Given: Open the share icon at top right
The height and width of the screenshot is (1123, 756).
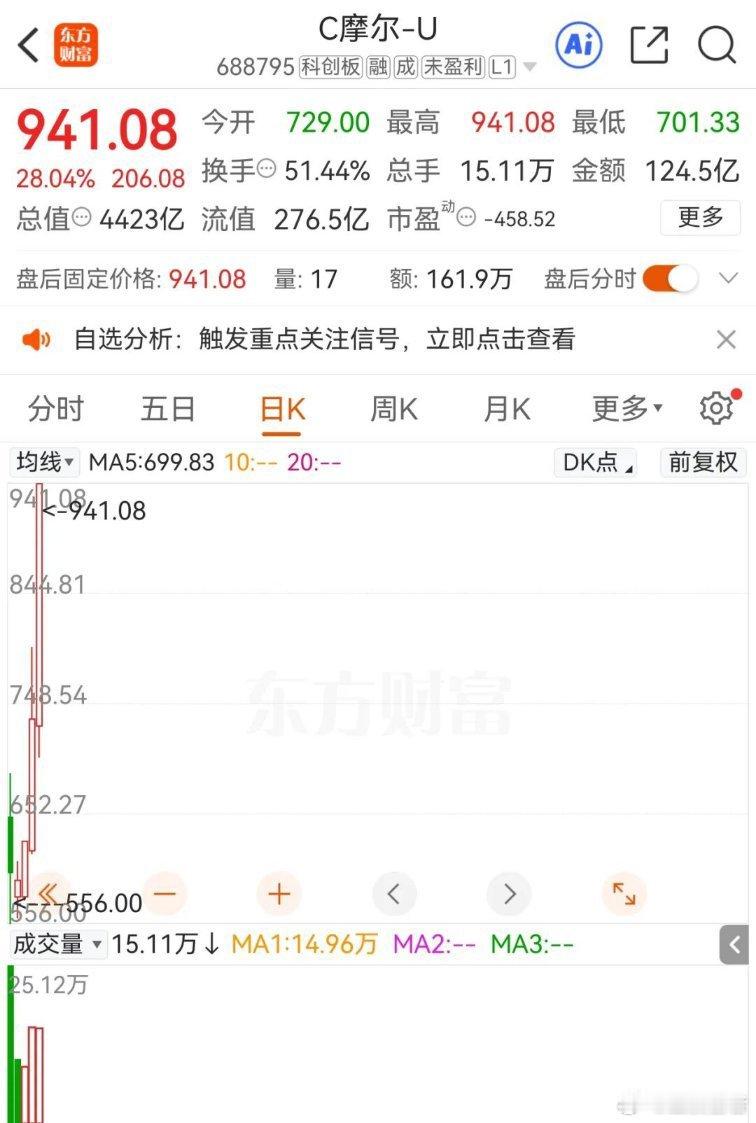Looking at the screenshot, I should pos(650,46).
